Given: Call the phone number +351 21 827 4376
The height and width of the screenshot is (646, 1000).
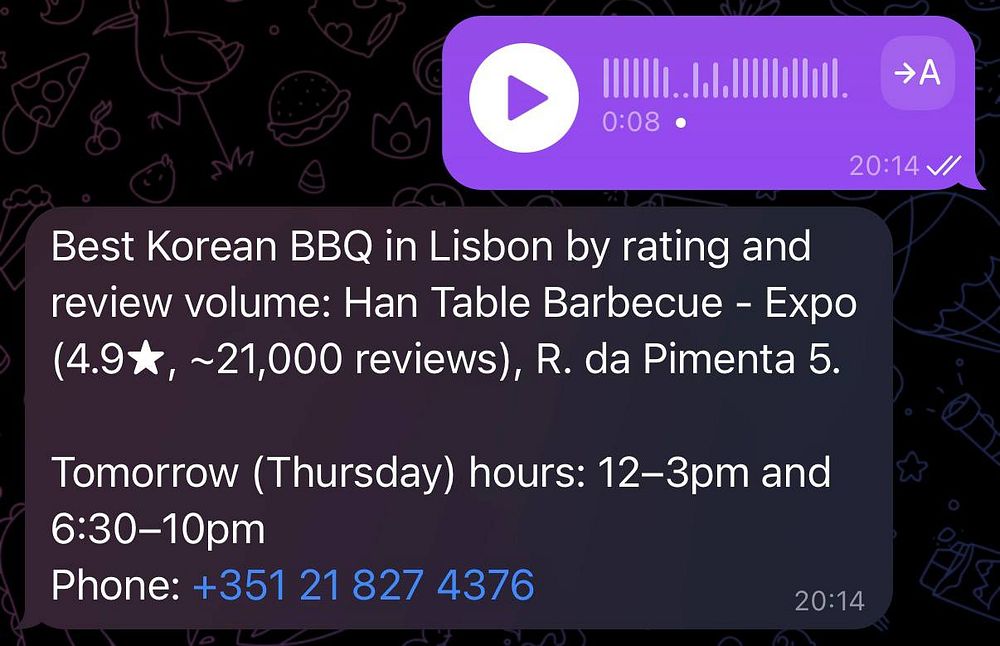Looking at the screenshot, I should tap(364, 585).
